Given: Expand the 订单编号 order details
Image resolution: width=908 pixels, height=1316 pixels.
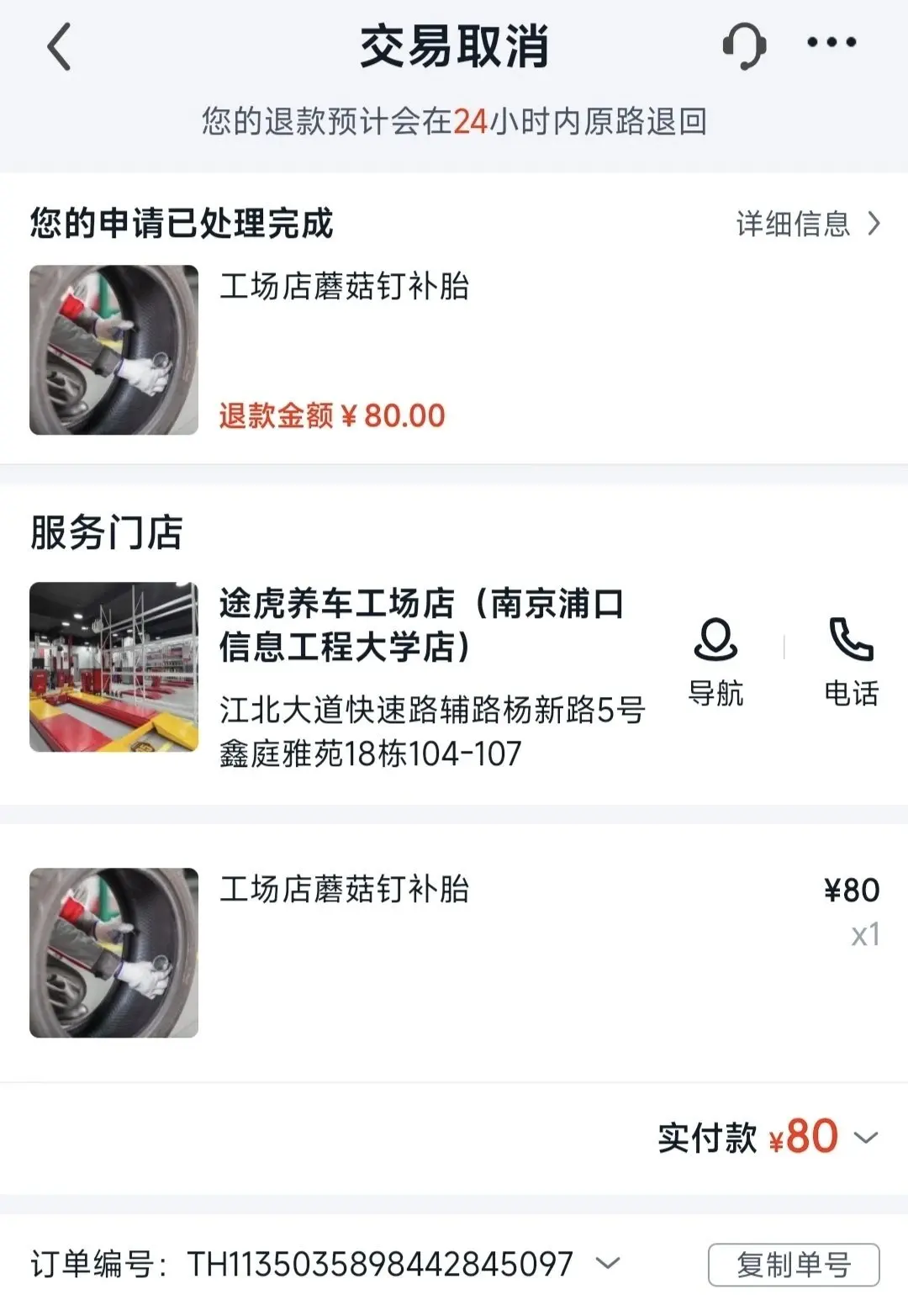Looking at the screenshot, I should 608,1262.
